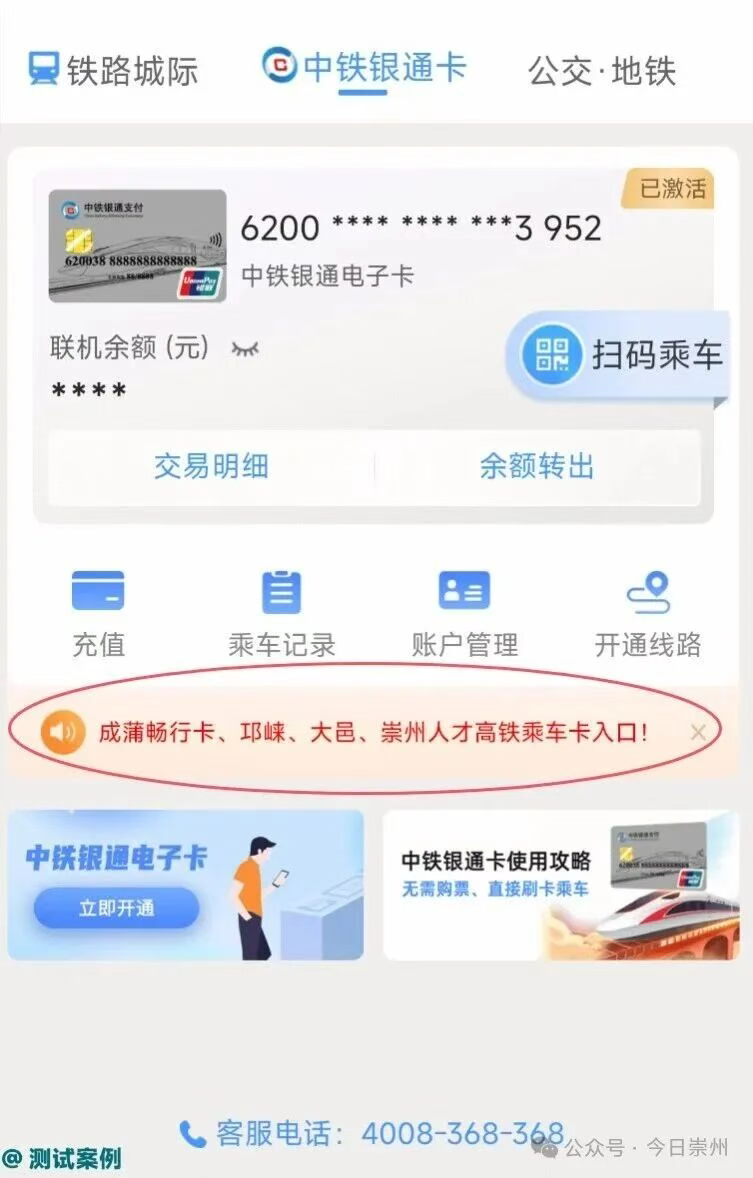Open the 成蒲畅行卡 notice banner
This screenshot has height=1178, width=753.
point(372,732)
